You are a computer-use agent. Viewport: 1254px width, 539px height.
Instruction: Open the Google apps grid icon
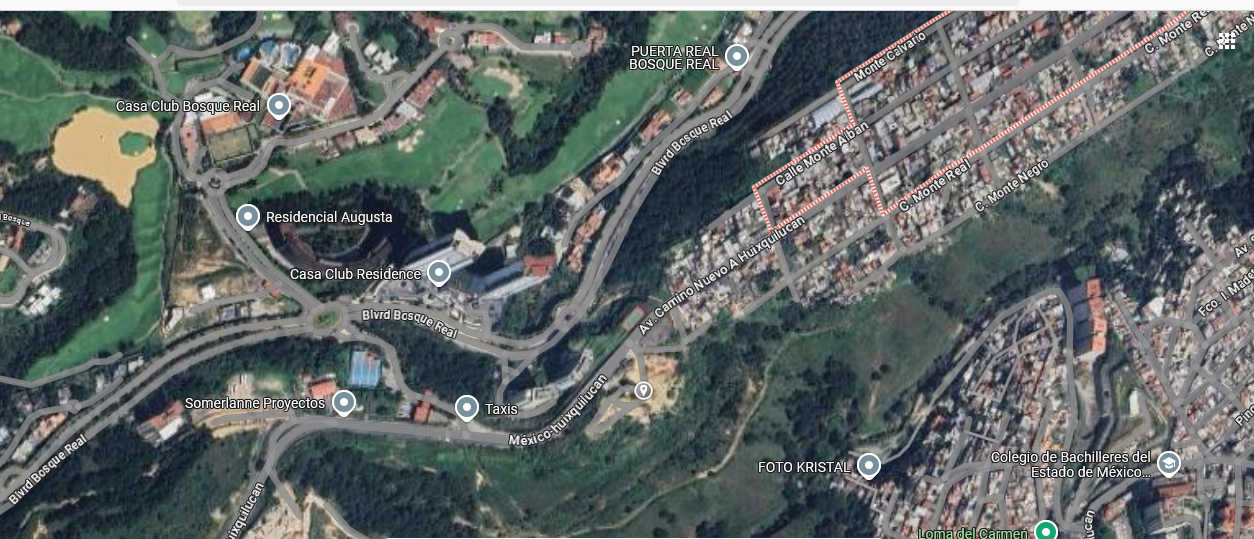[x=1226, y=41]
